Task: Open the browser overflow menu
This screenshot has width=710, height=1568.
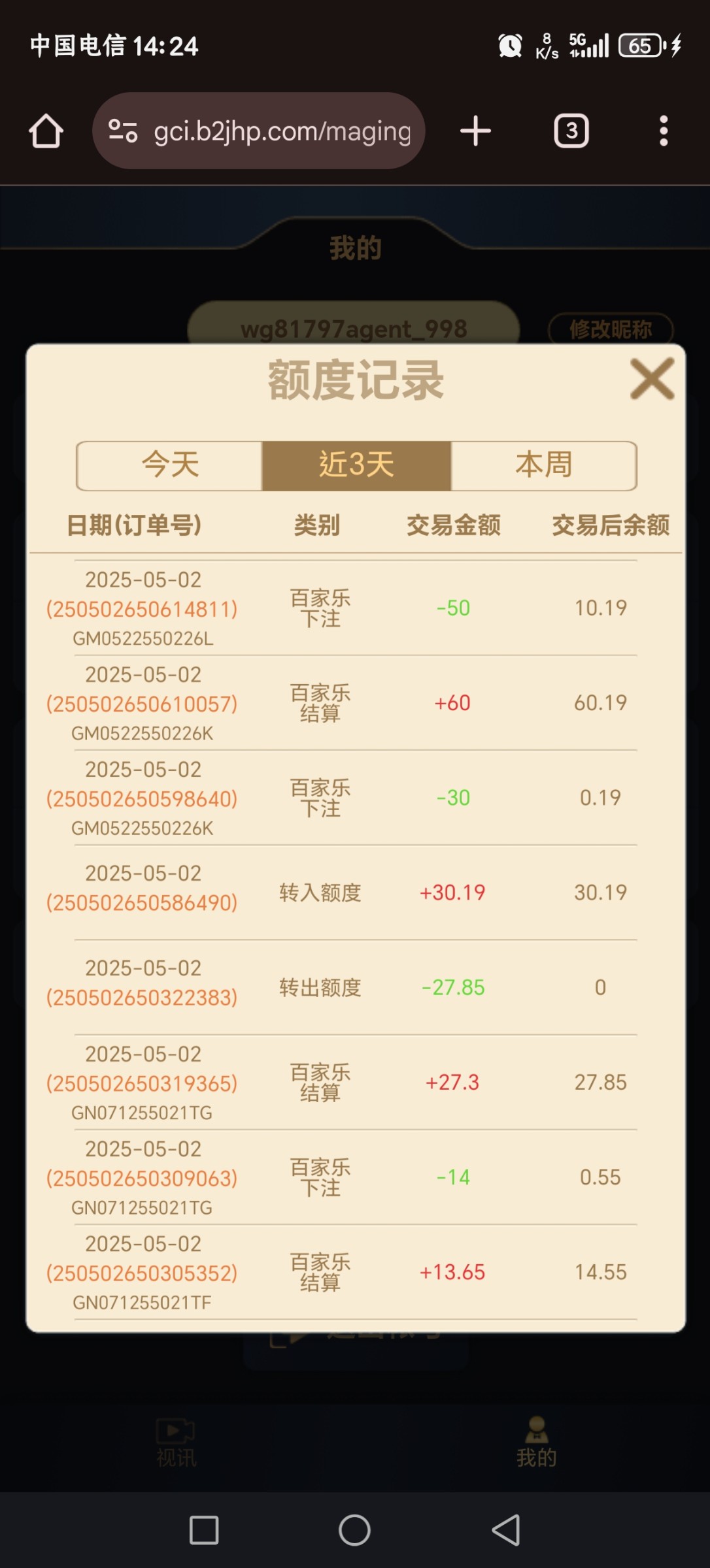Action: pyautogui.click(x=664, y=131)
